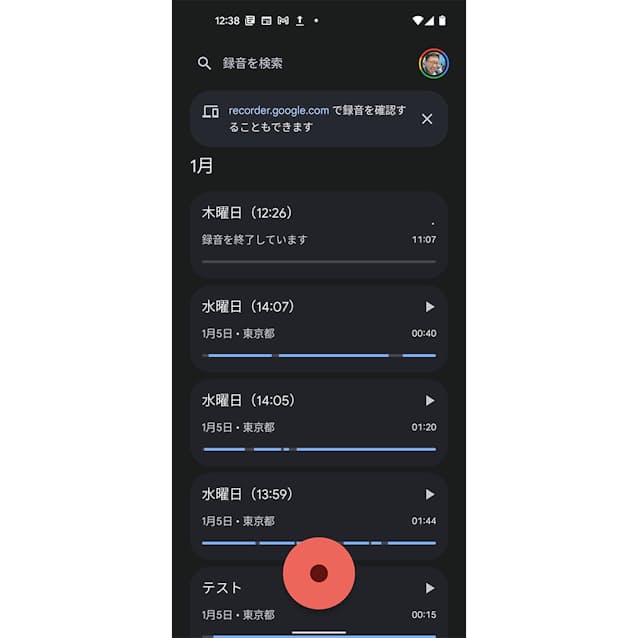
Task: Open the recorder.google.com link
Action: [279, 111]
